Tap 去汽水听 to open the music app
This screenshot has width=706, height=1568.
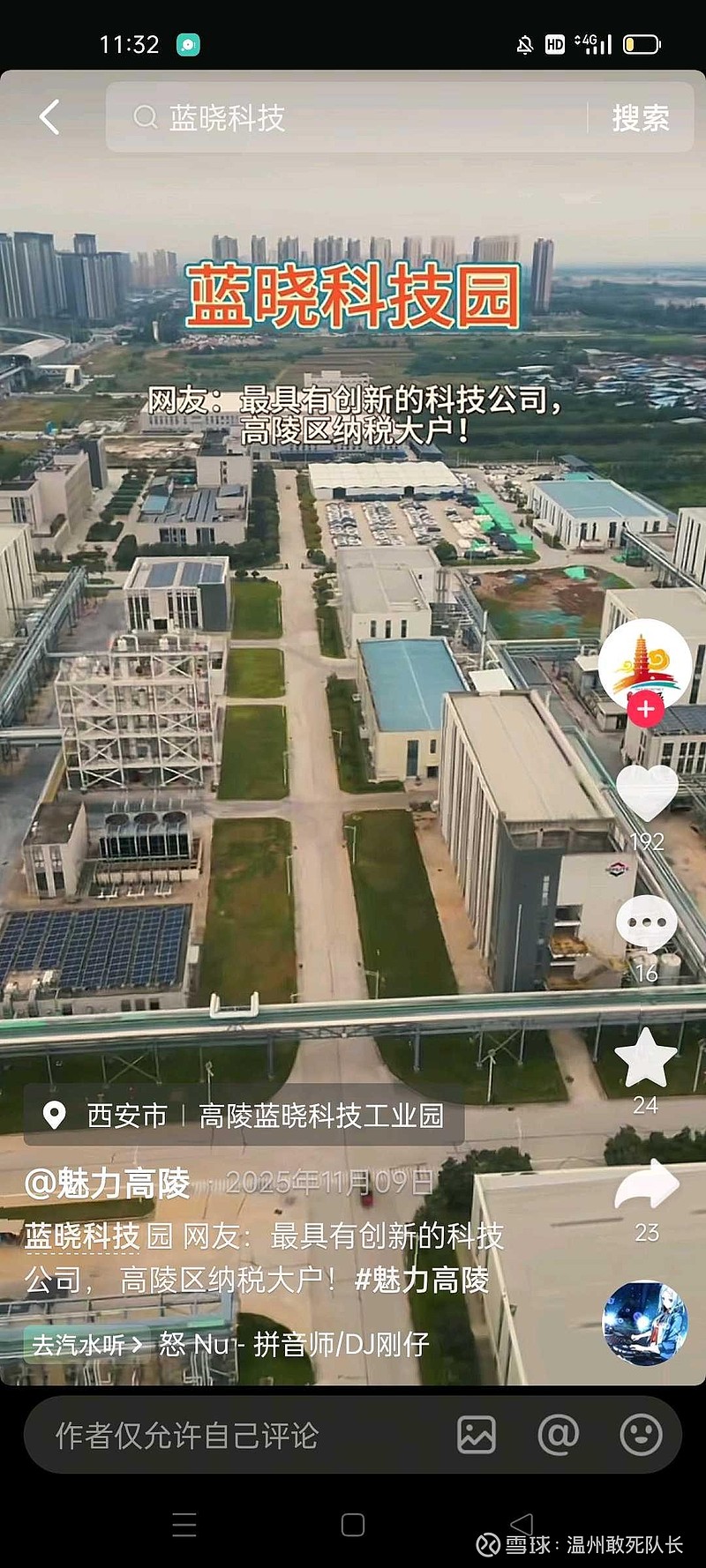click(x=86, y=1345)
